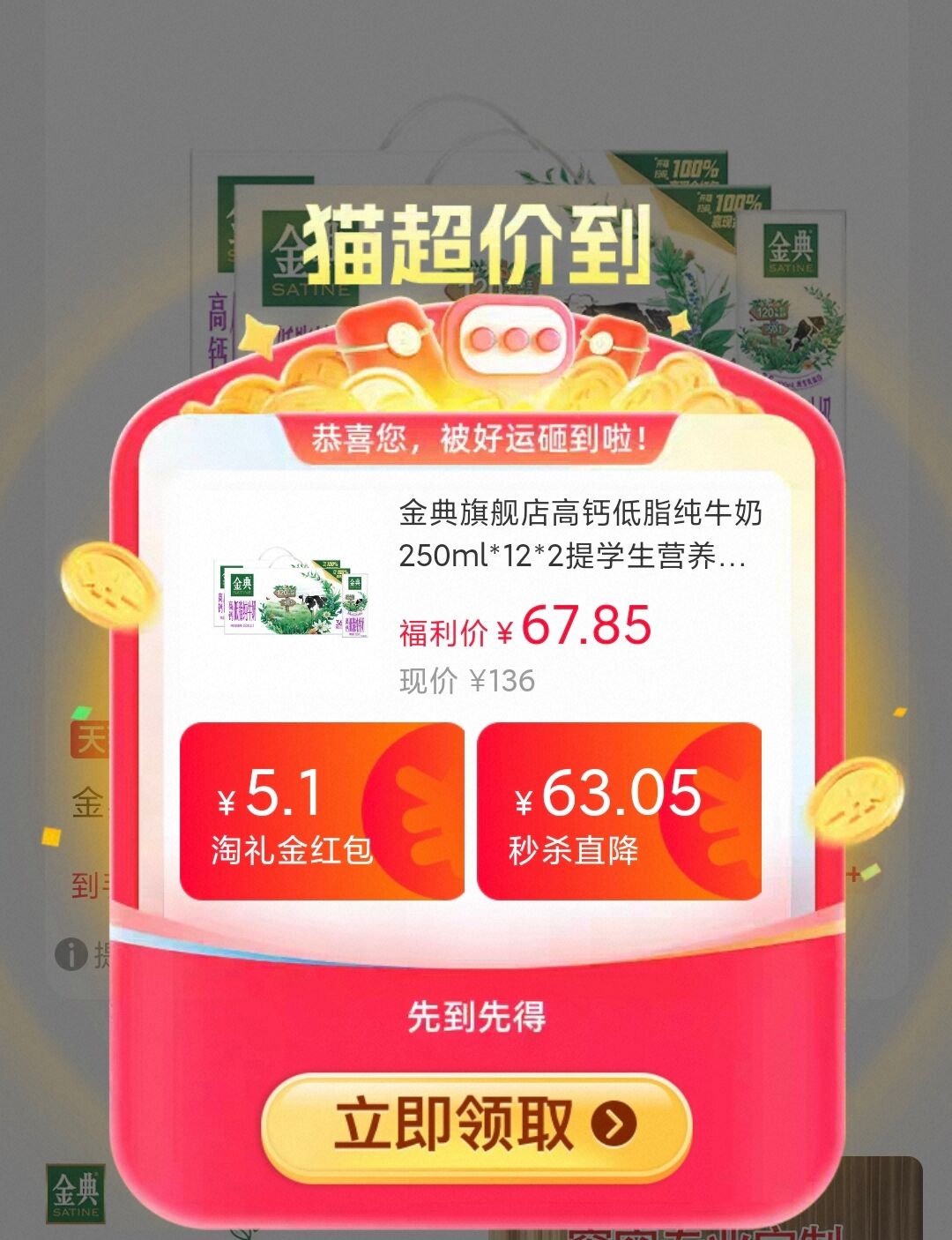952x1240 pixels.
Task: Open the 金典 high-calcium milk product card
Action: [x=476, y=593]
